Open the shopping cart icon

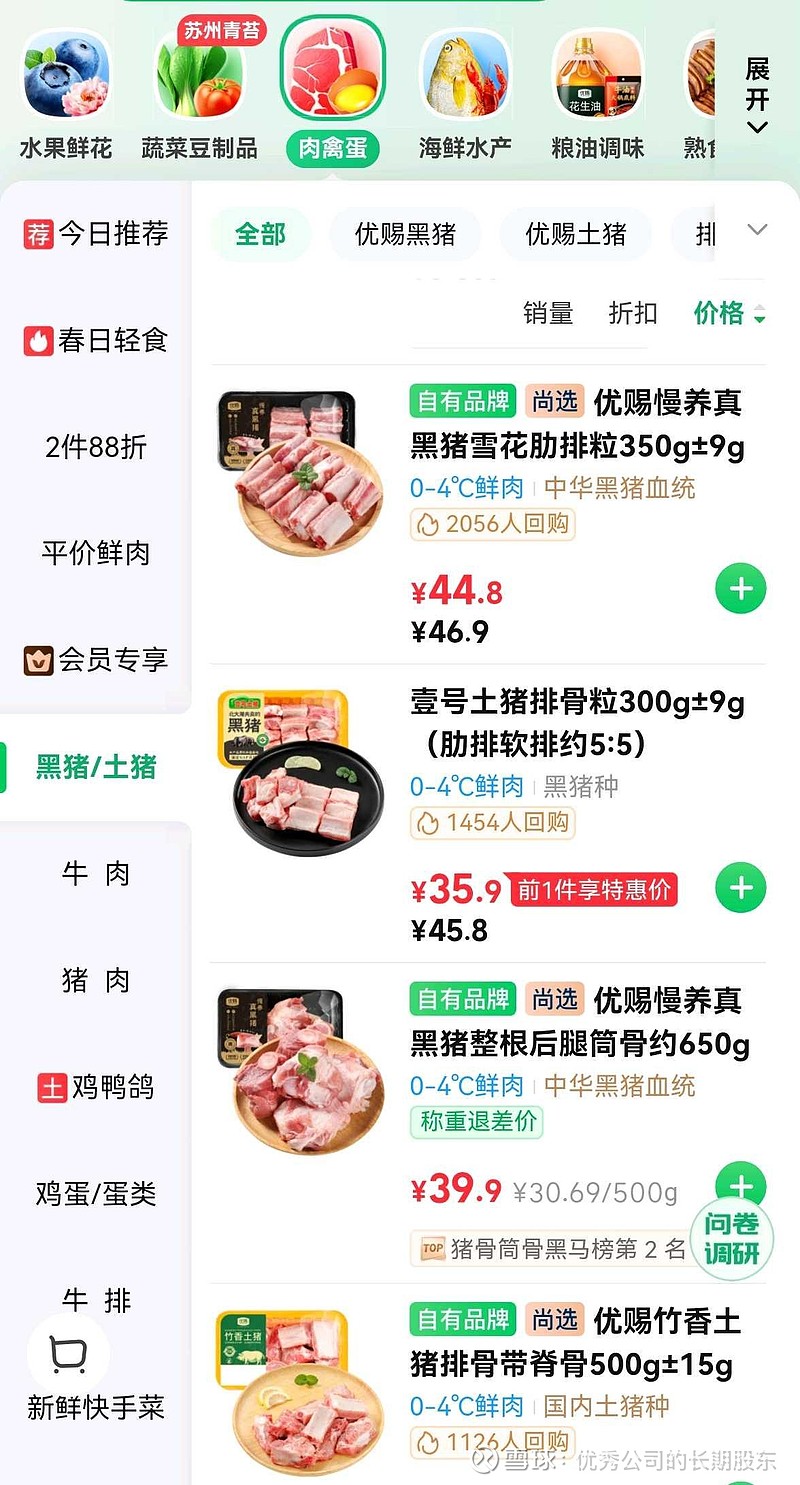pyautogui.click(x=66, y=1353)
